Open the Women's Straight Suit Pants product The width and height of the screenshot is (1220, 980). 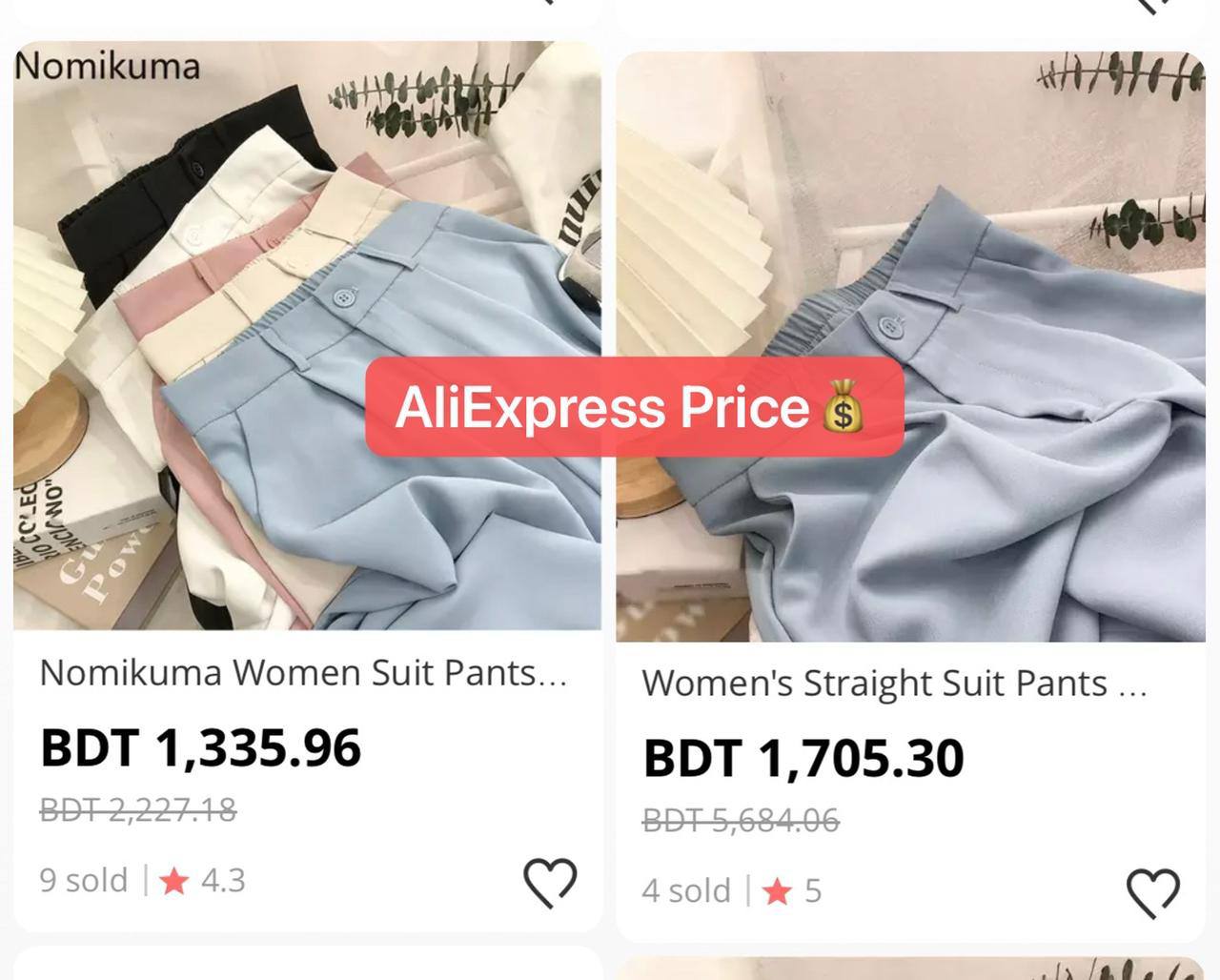pyautogui.click(x=894, y=683)
